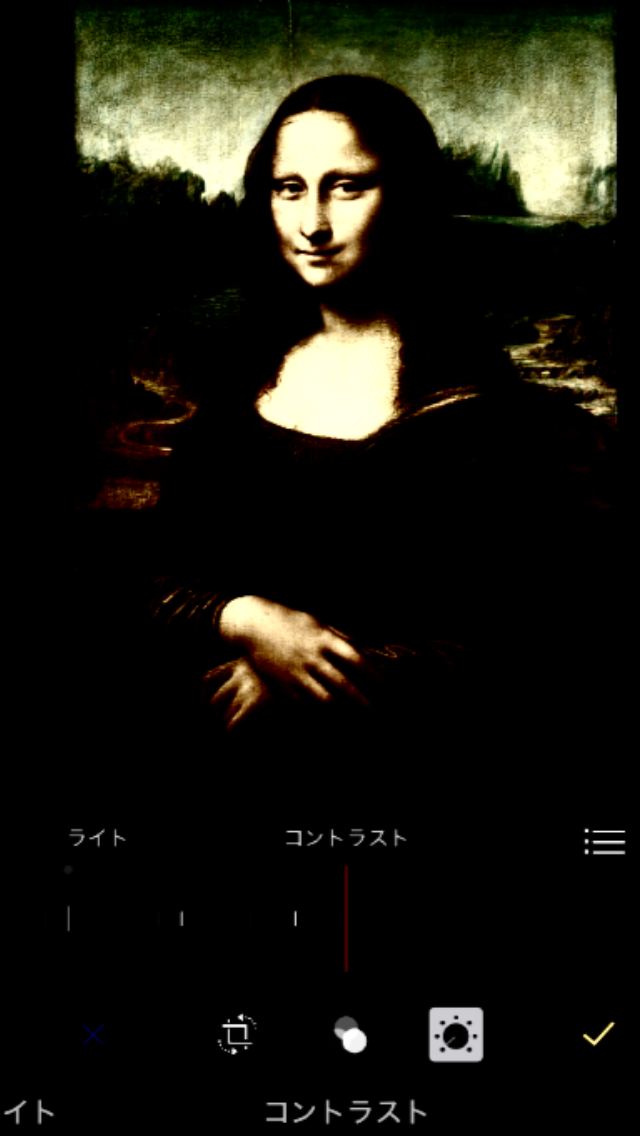Open the color filters tool
This screenshot has height=1136, width=640.
click(x=349, y=1035)
